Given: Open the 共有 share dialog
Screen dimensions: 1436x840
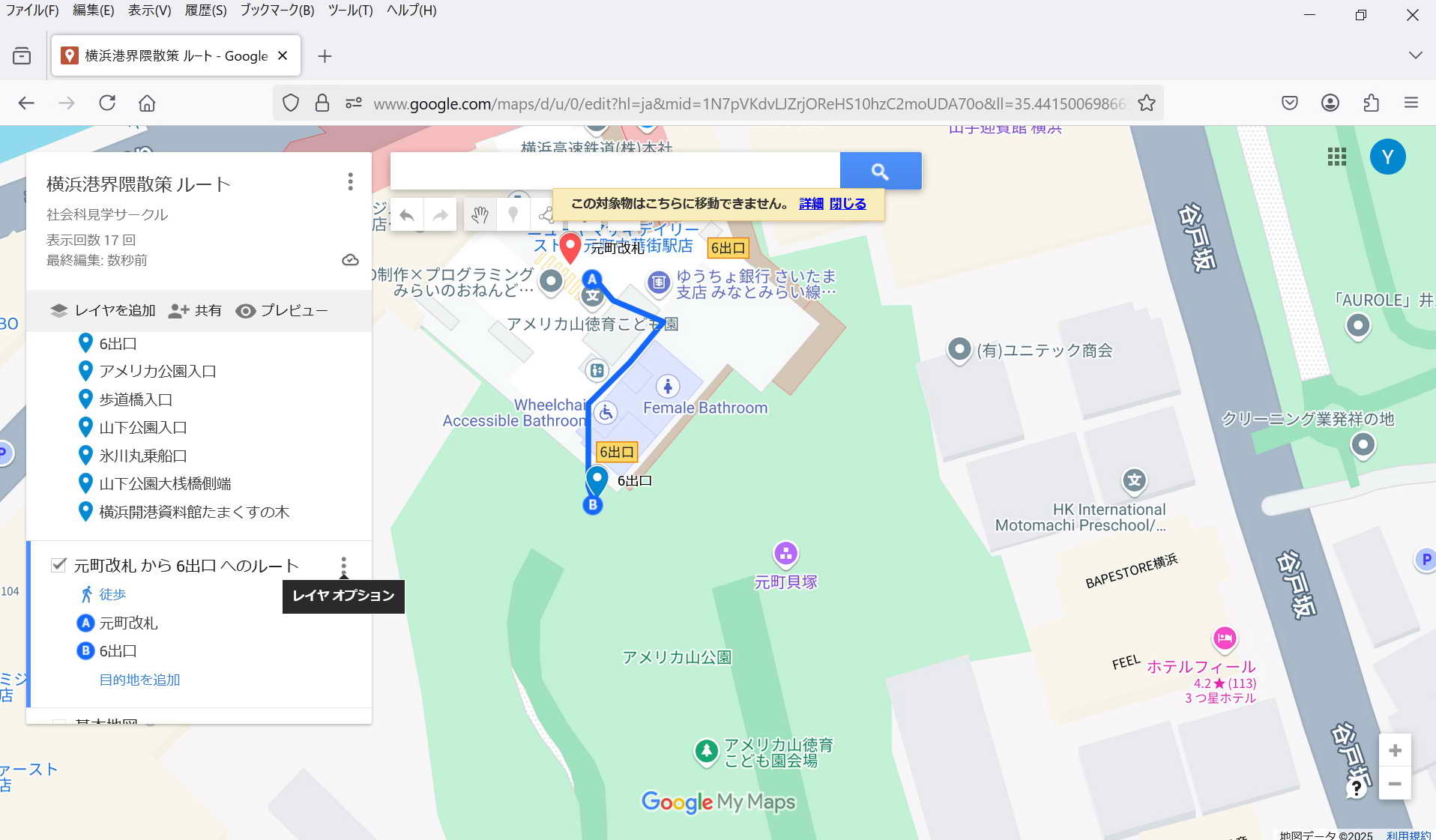Looking at the screenshot, I should [x=196, y=310].
